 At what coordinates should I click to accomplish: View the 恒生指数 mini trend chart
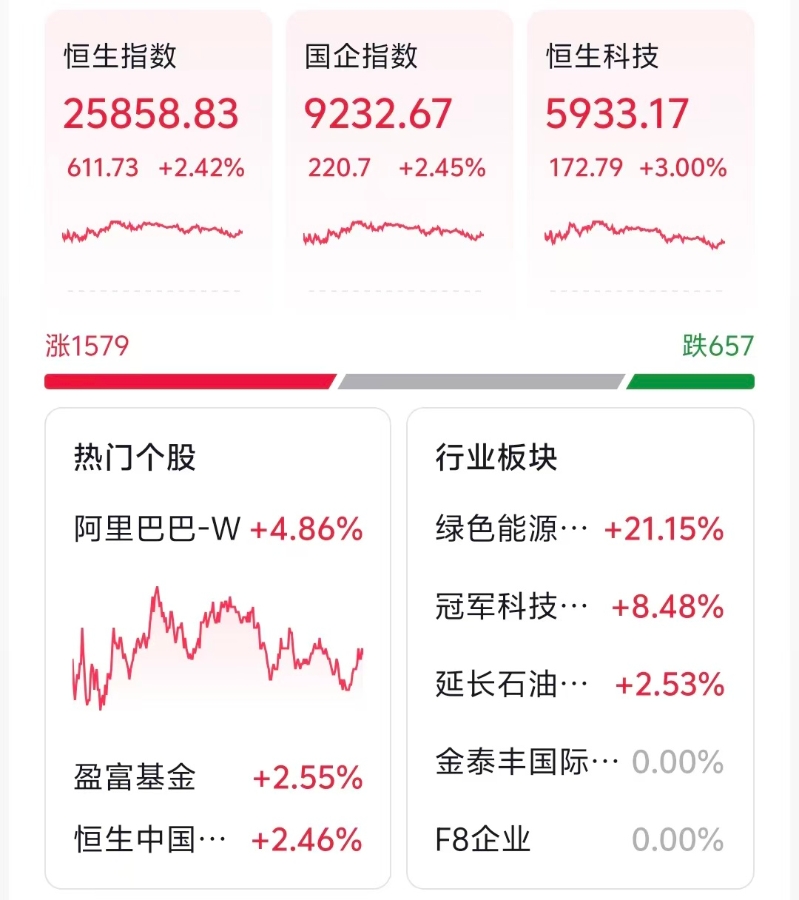(150, 233)
